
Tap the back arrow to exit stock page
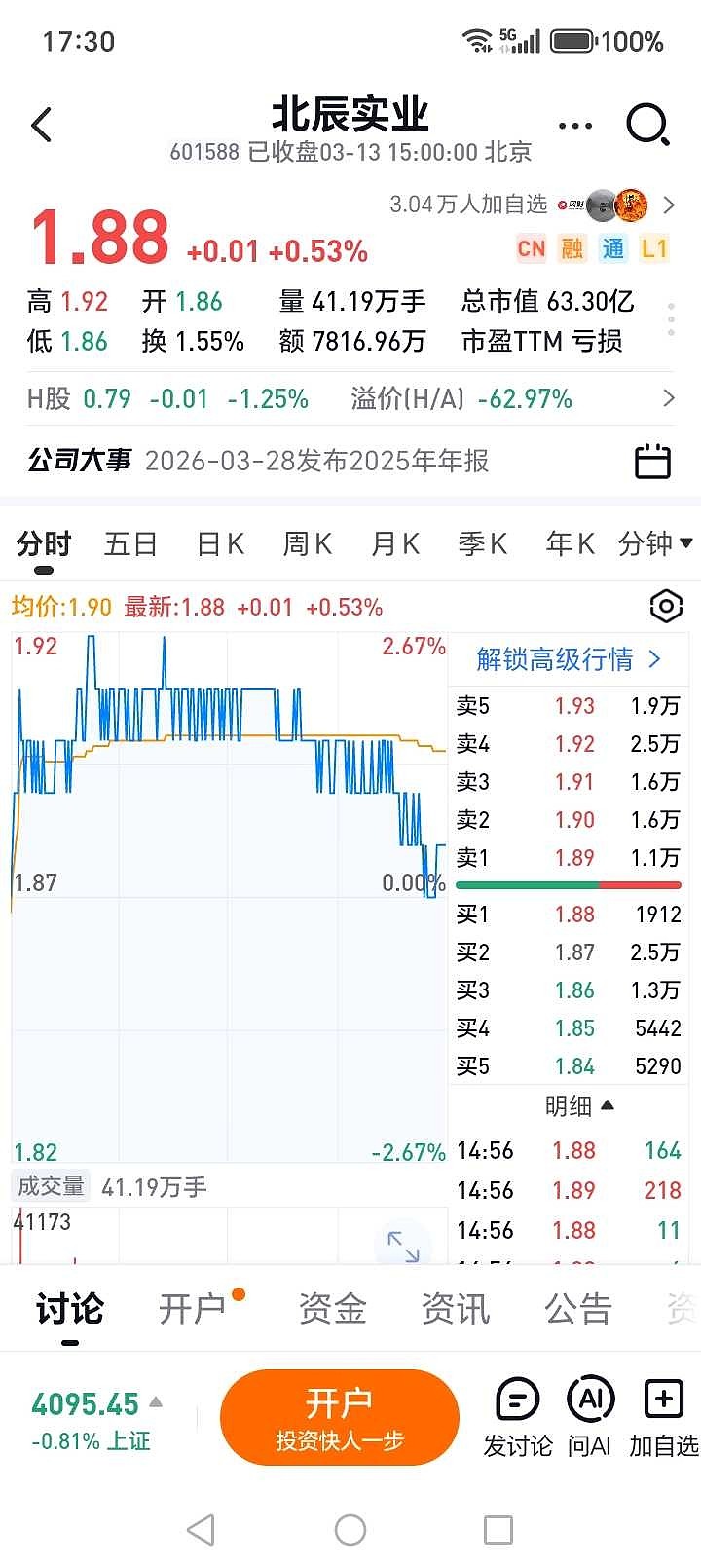click(41, 125)
